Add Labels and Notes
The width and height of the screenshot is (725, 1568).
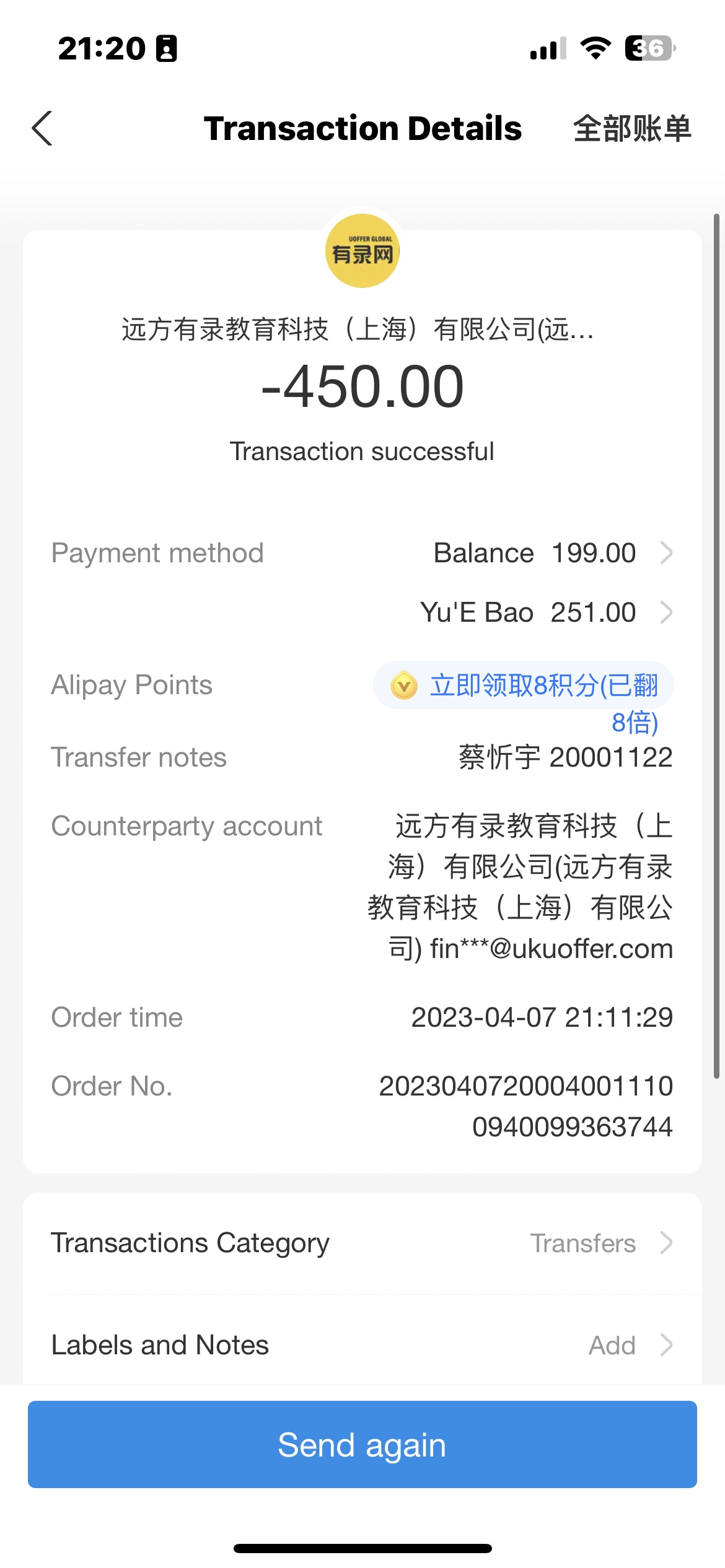tap(626, 1345)
